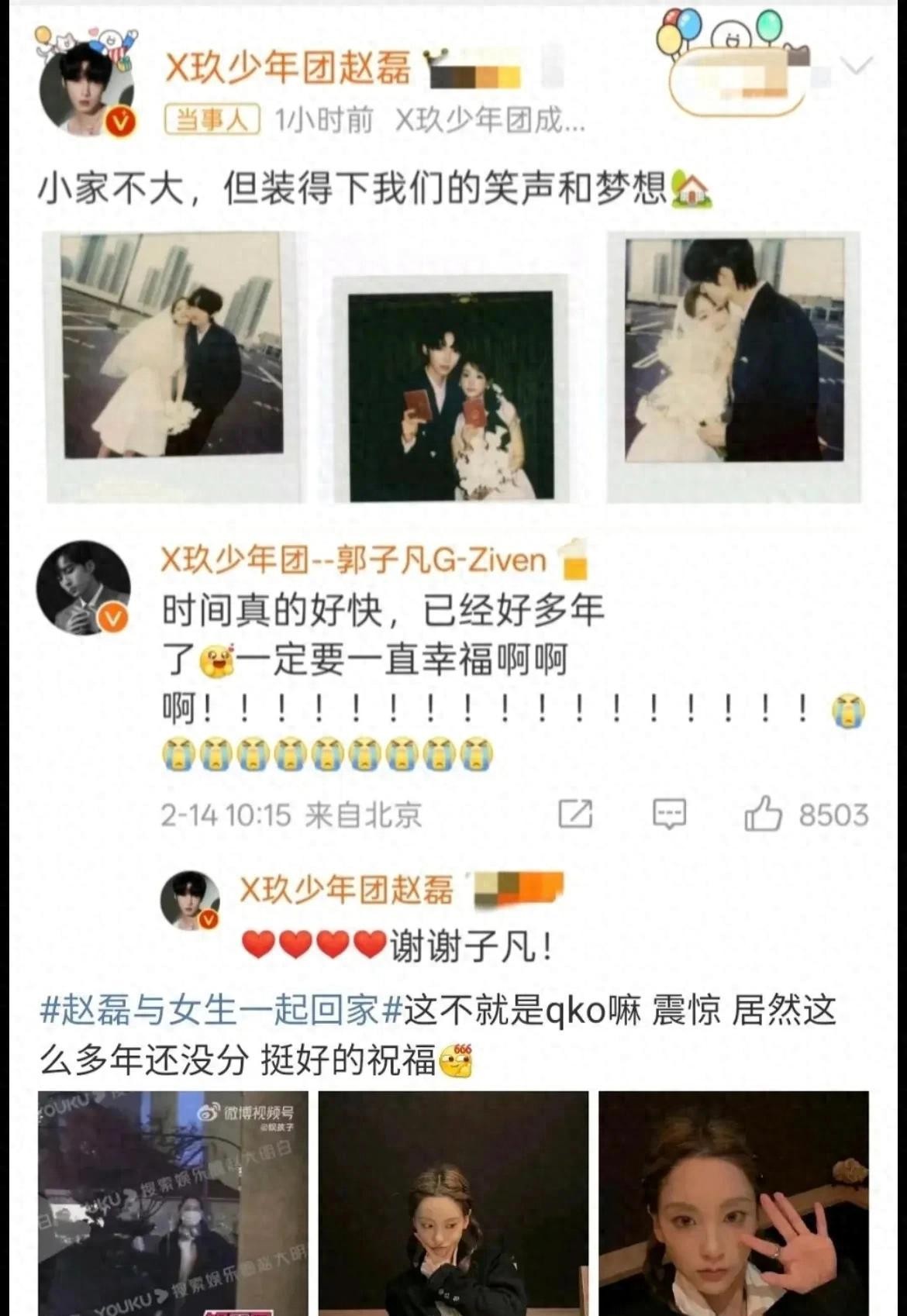Open the username X玖少年团--郭子凡G-Ziven
This screenshot has height=1316, width=907.
click(x=353, y=559)
